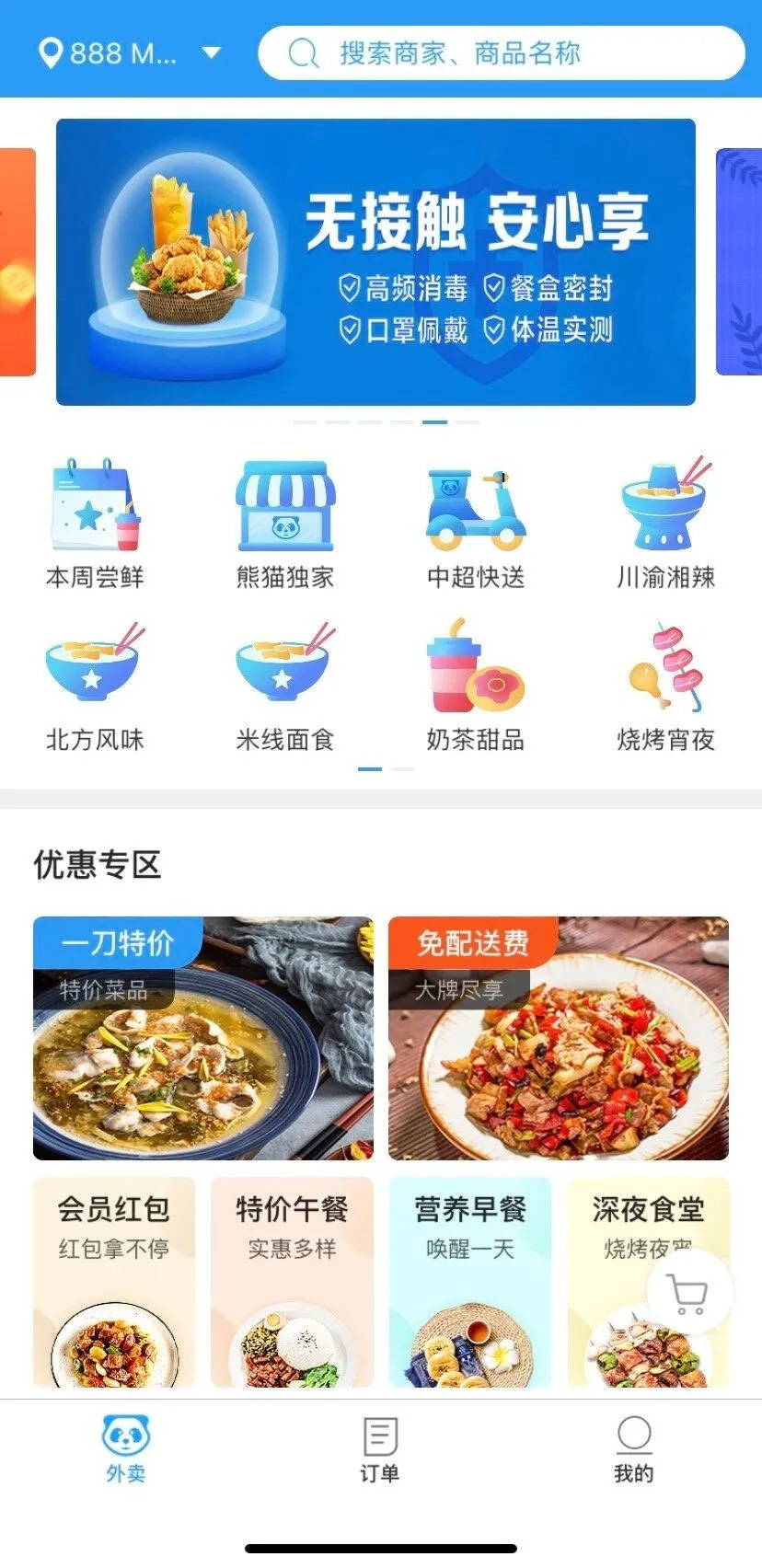Open the 烧烤宵夜 barbecue category icon
The image size is (762, 1568).
(x=665, y=667)
